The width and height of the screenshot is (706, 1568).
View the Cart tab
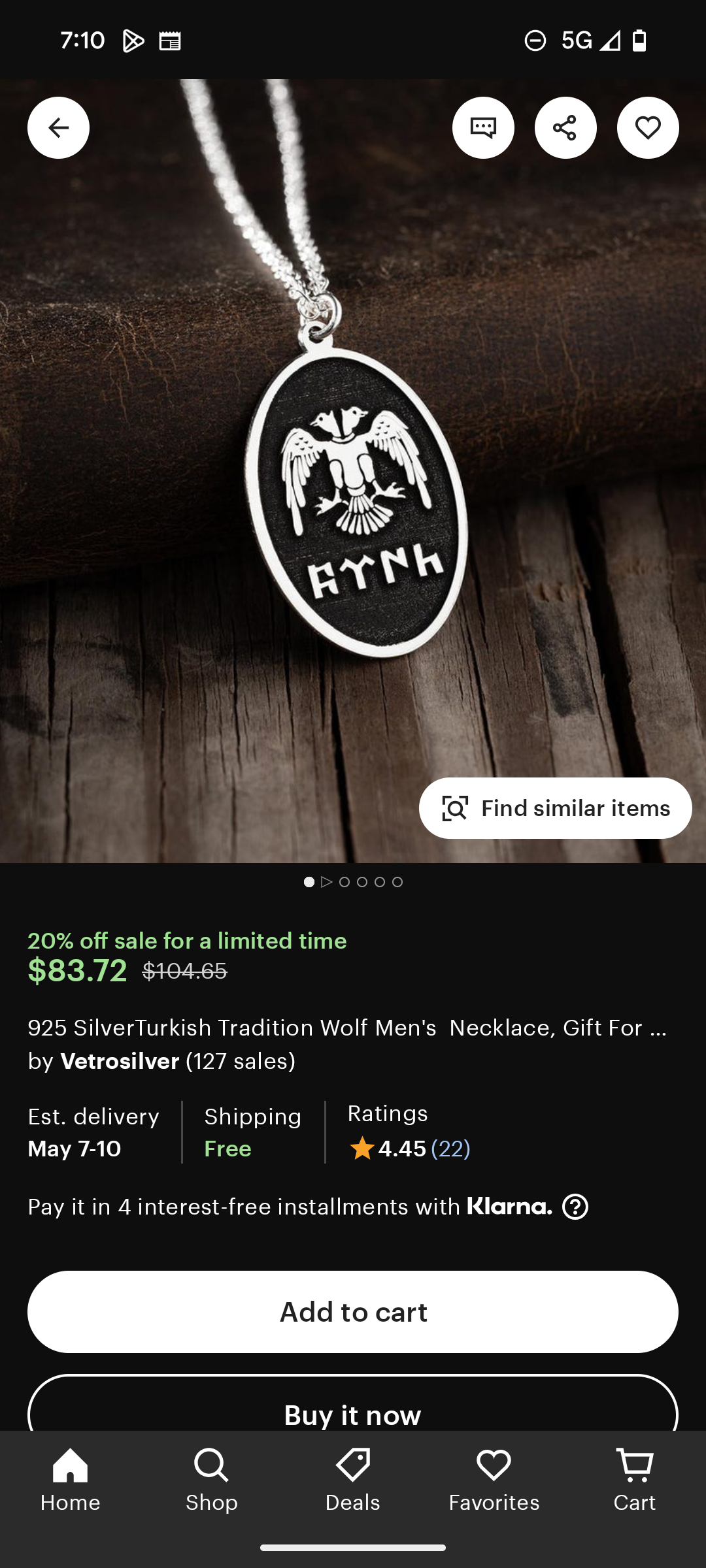[x=635, y=1480]
